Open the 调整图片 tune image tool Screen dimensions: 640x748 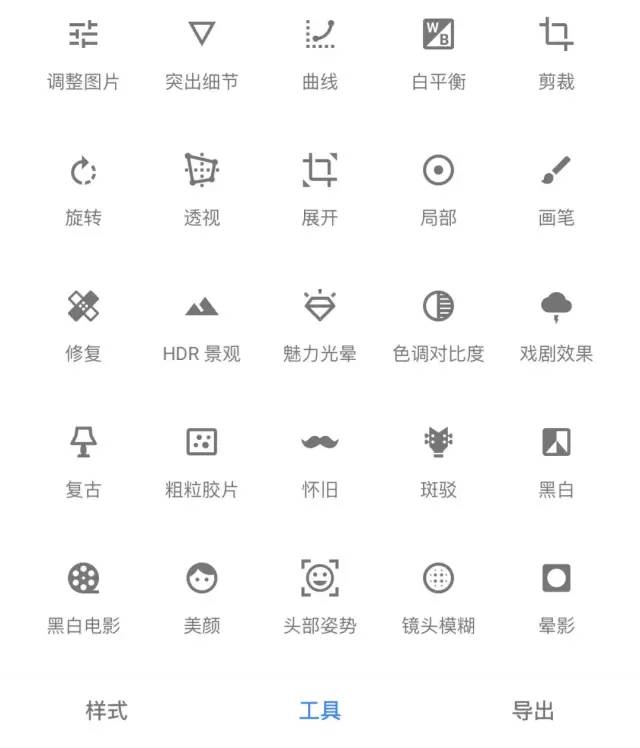pos(83,52)
